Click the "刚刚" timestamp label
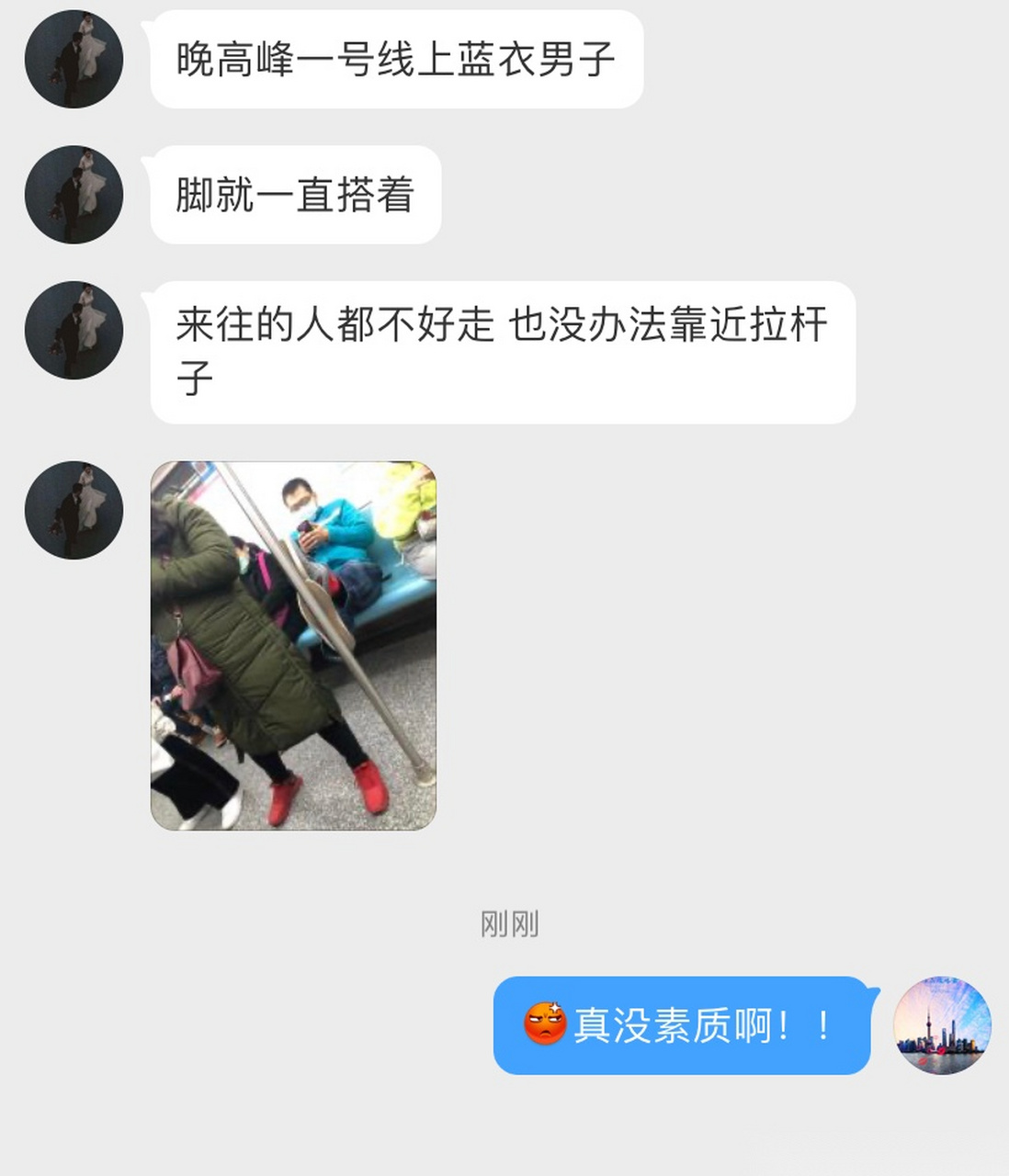Image resolution: width=1009 pixels, height=1176 pixels. pyautogui.click(x=511, y=926)
